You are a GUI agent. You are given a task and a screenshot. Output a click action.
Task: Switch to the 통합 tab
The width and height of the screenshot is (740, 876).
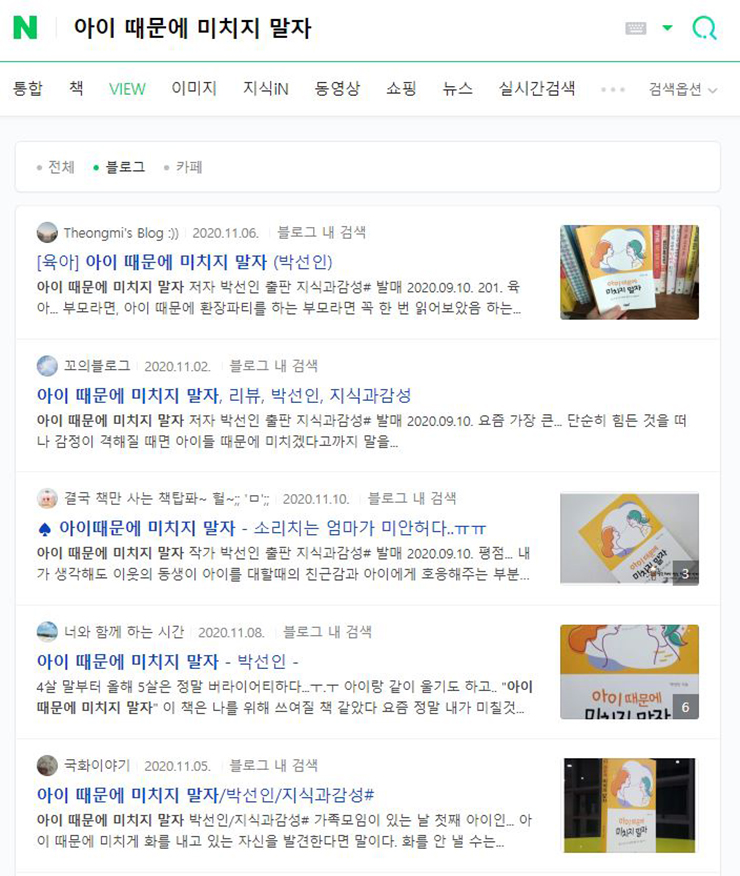coord(28,88)
